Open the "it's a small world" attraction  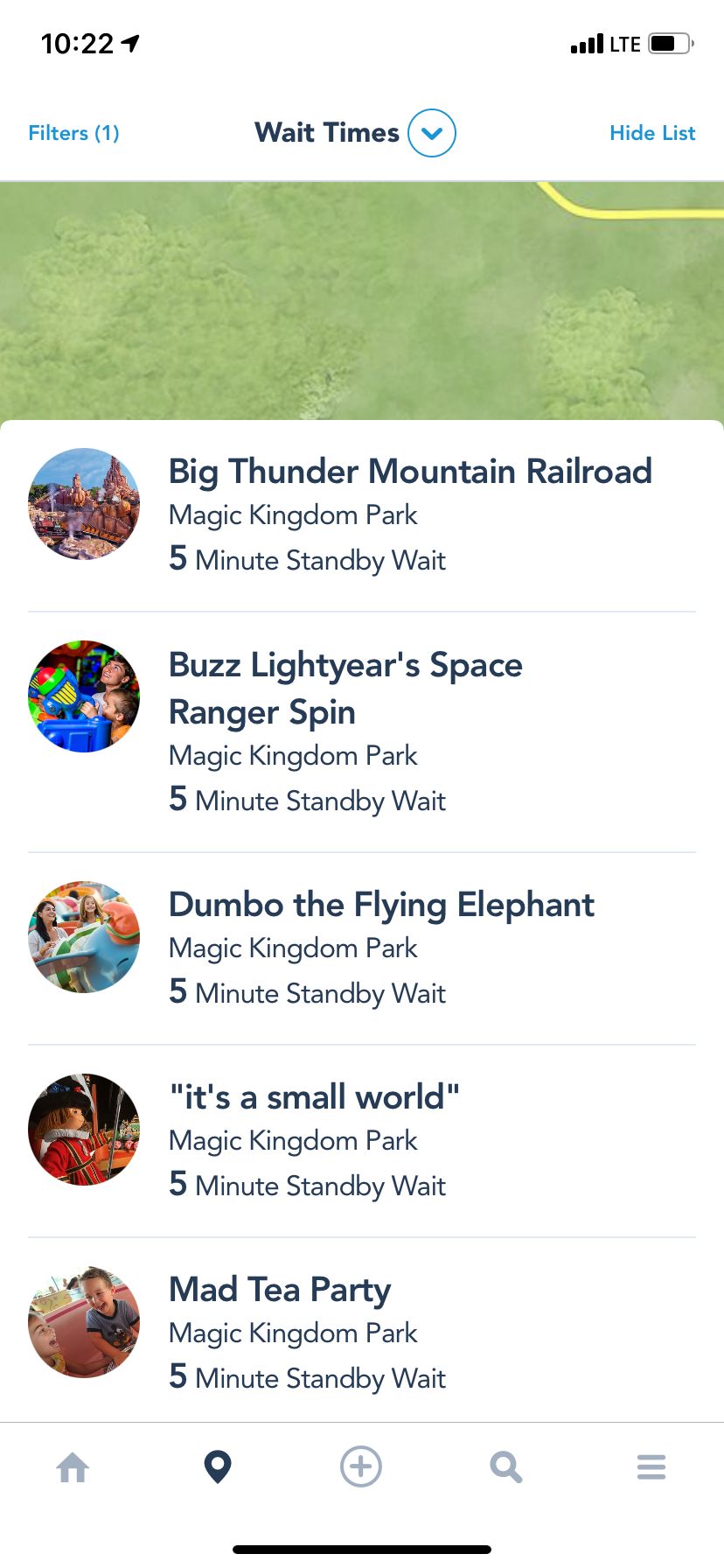314,1097
